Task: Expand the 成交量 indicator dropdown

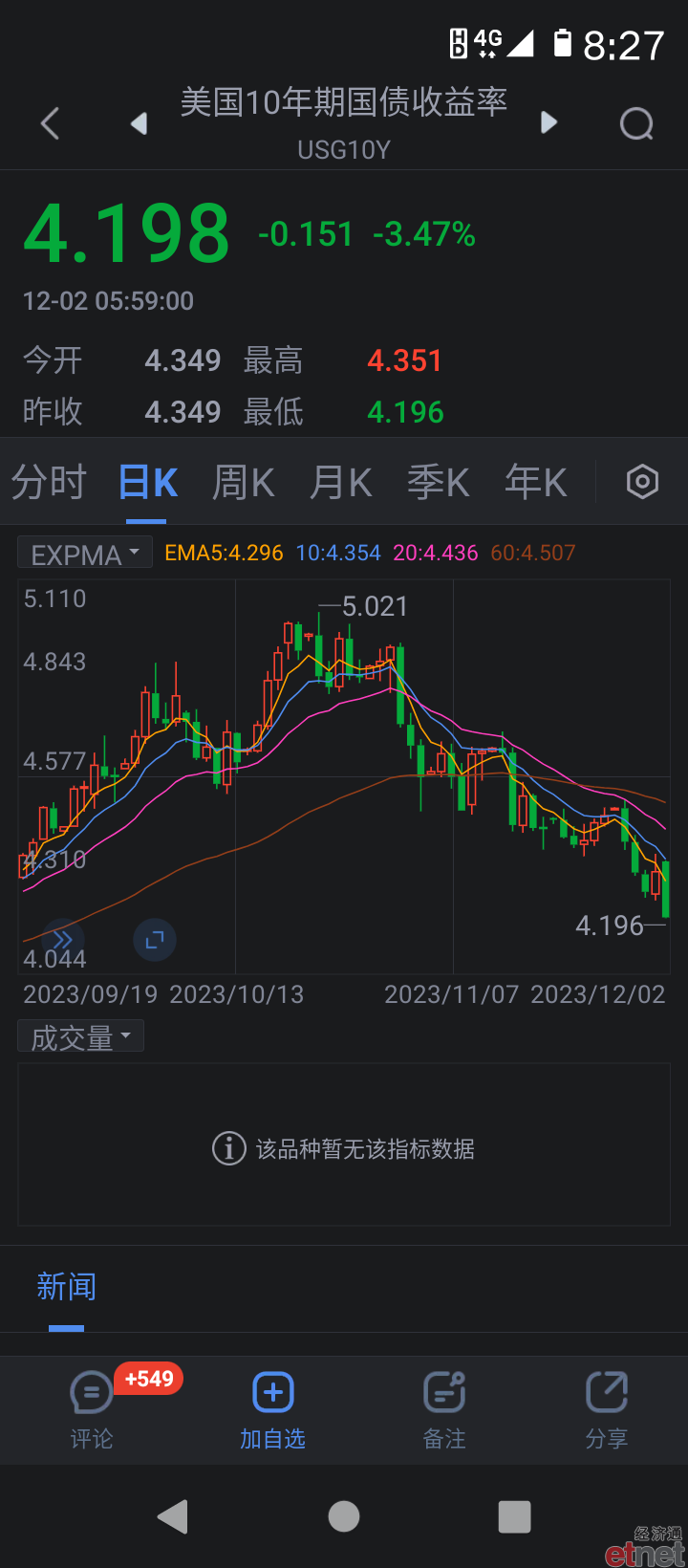Action: point(80,1037)
